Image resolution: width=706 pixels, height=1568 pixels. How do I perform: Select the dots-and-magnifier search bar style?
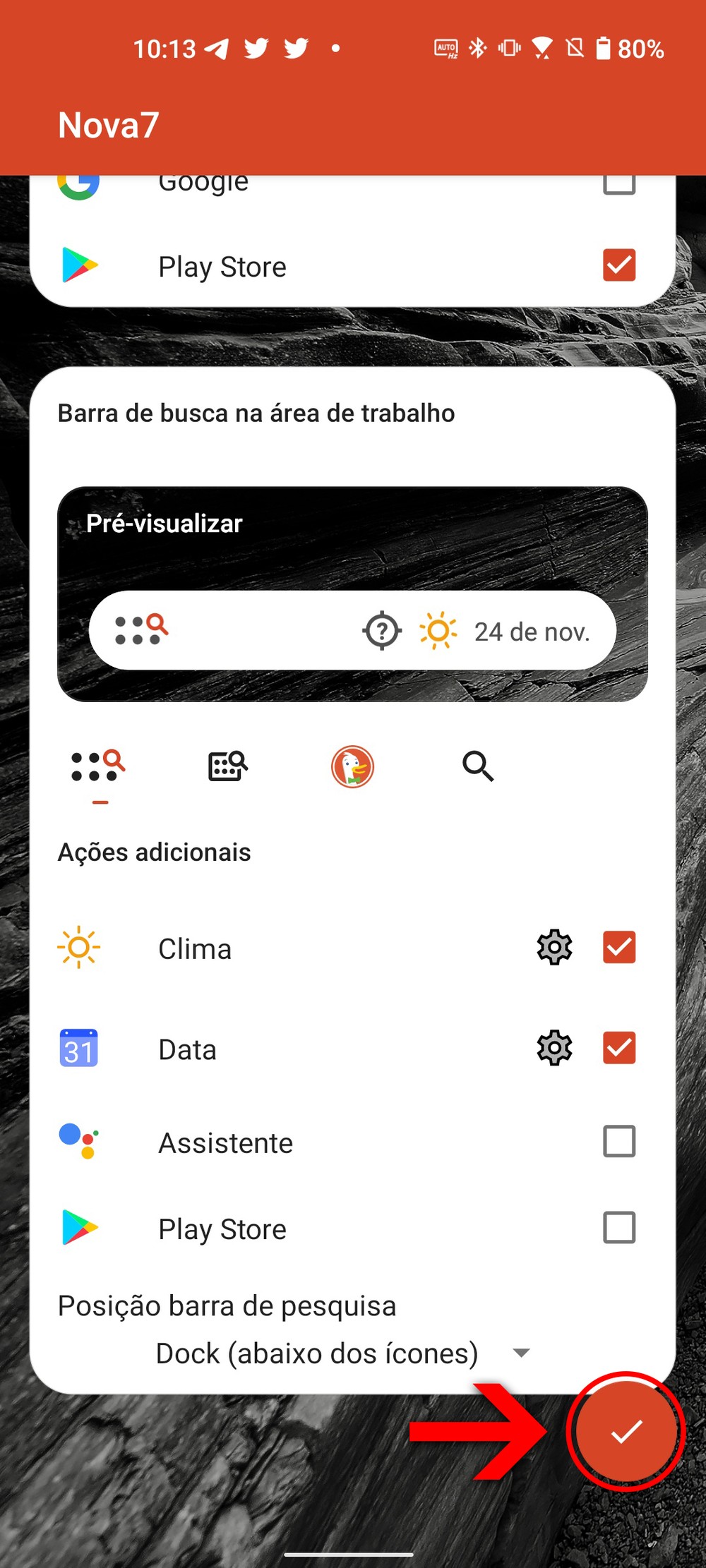click(x=98, y=766)
